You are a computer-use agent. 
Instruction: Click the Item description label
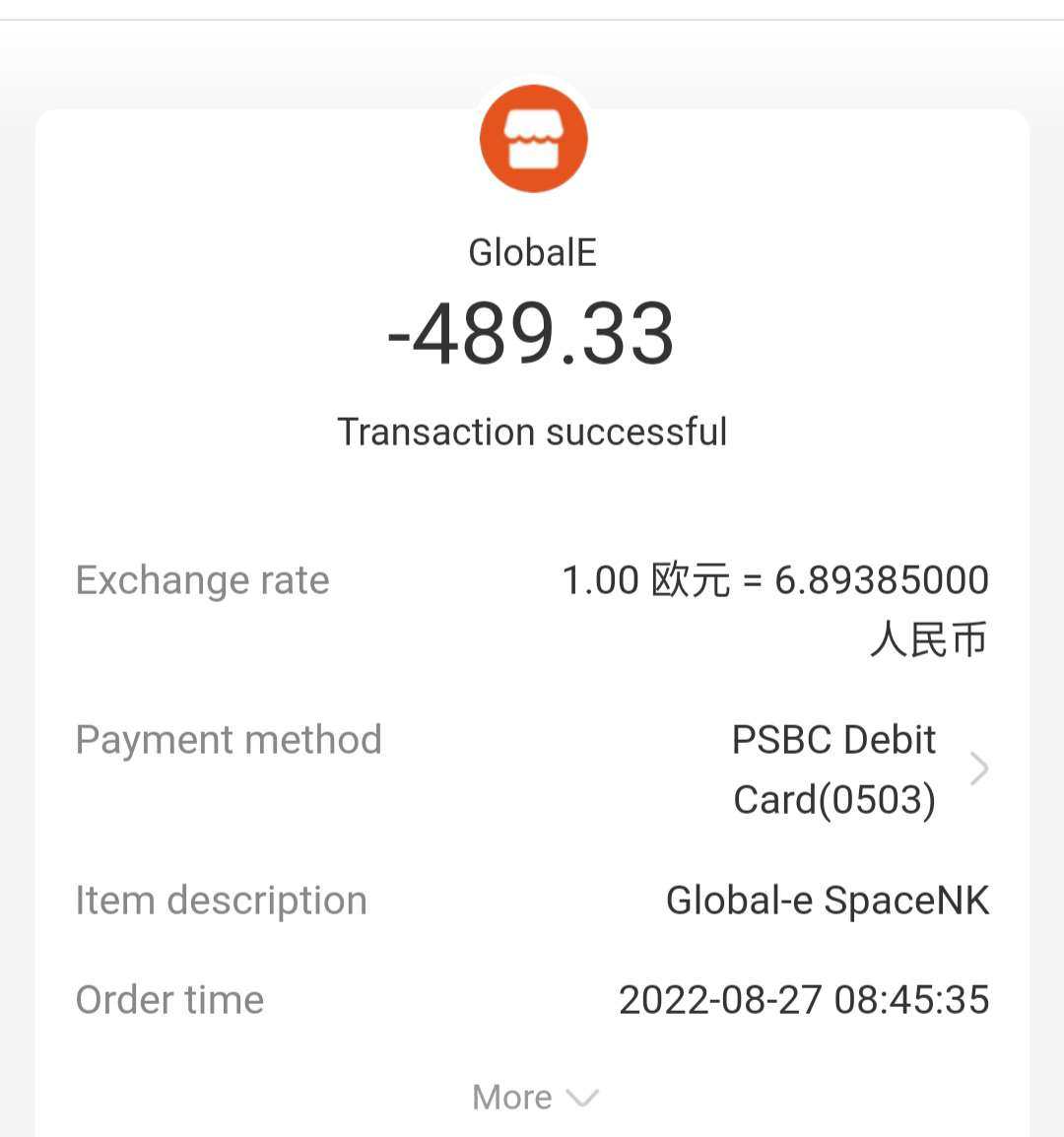tap(221, 900)
